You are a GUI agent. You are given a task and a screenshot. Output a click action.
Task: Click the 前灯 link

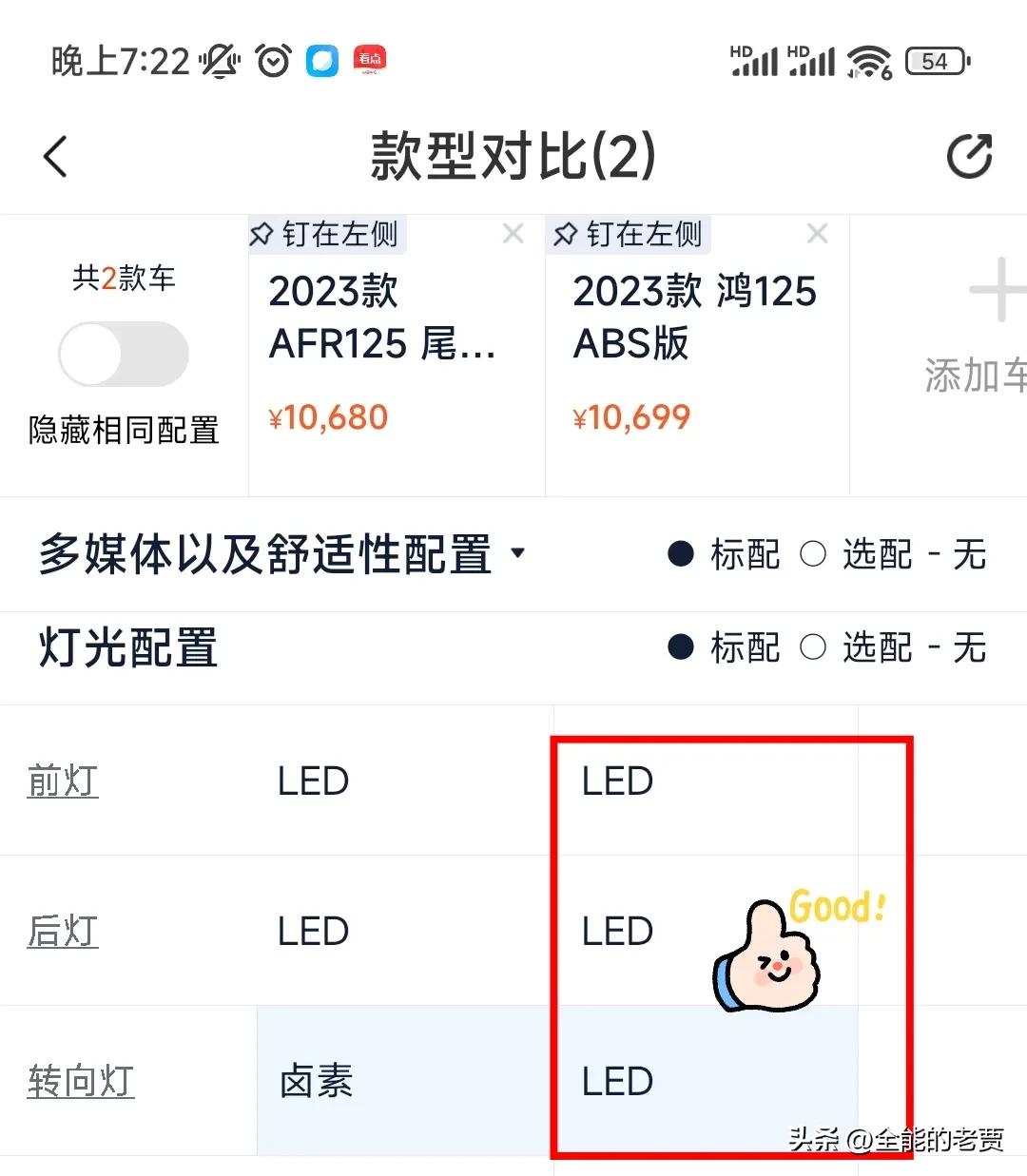[x=62, y=780]
